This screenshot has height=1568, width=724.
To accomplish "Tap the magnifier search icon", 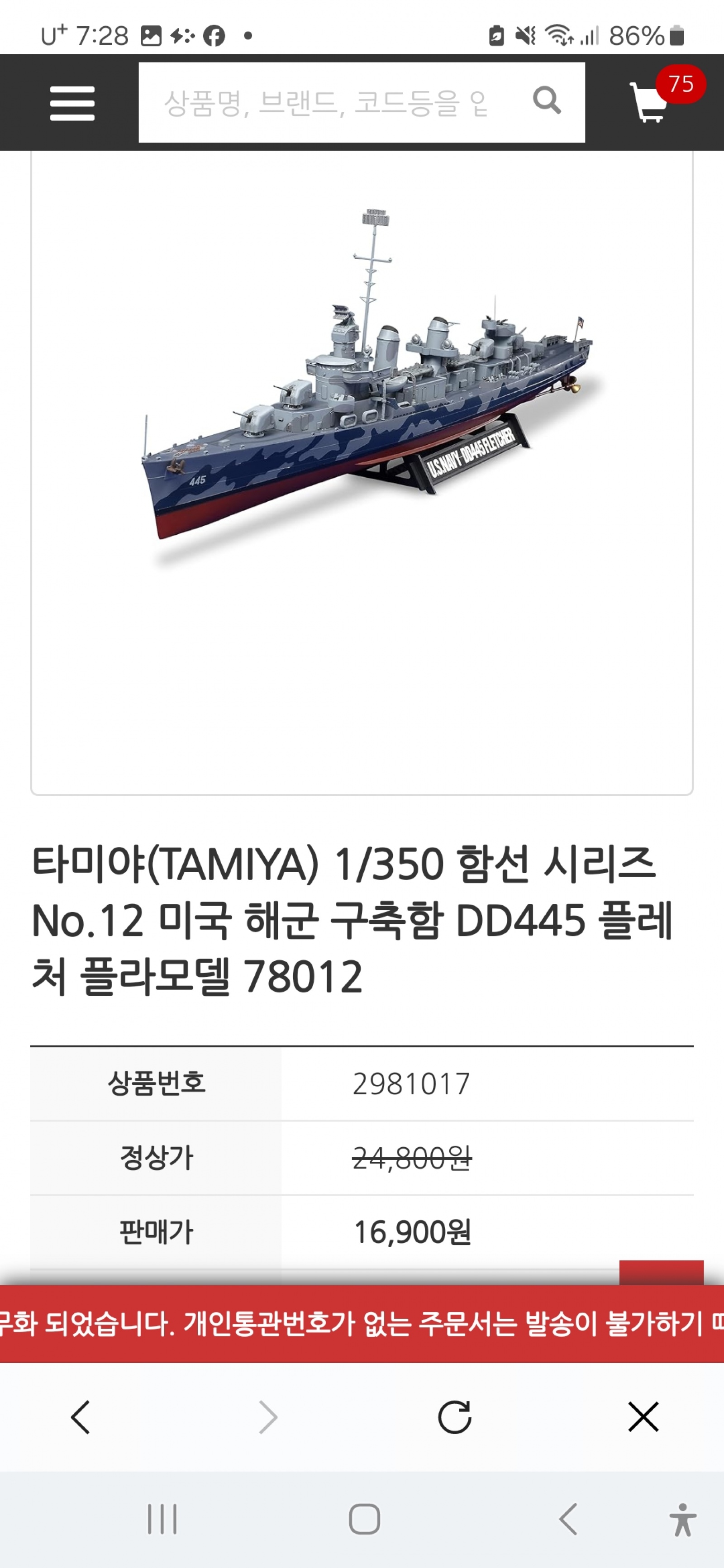I will (x=546, y=100).
